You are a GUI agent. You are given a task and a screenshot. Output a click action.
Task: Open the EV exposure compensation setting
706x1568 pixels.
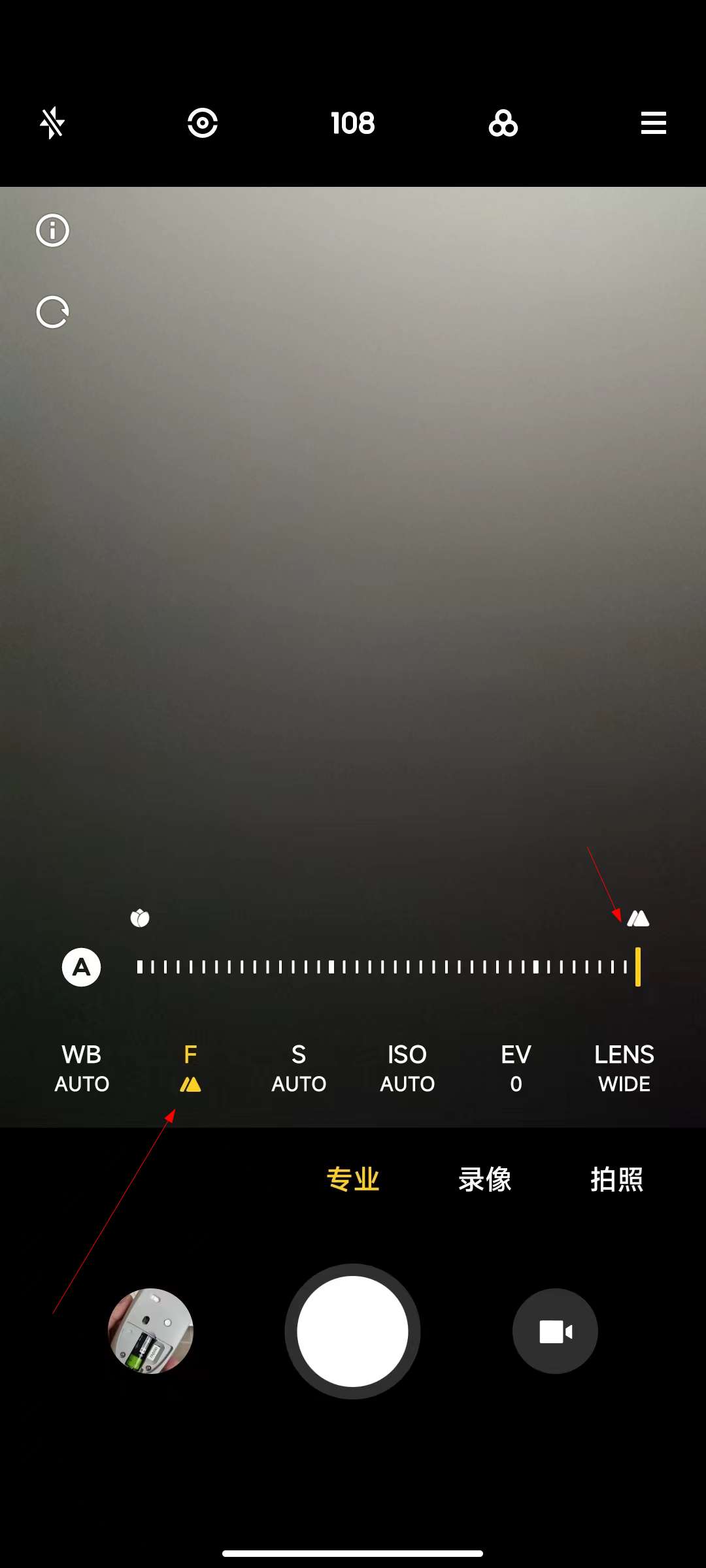pos(516,1069)
